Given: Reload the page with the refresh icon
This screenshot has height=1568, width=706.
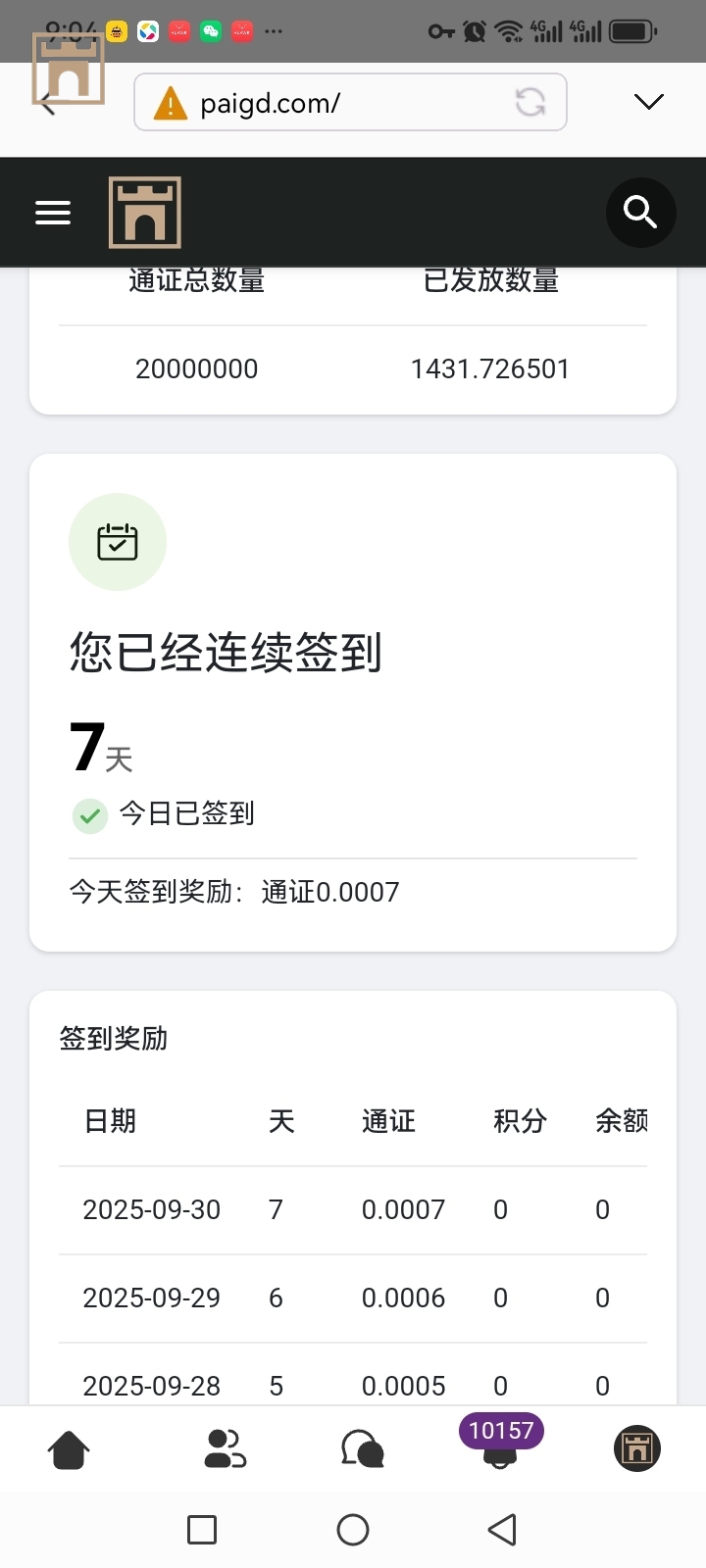Looking at the screenshot, I should [530, 102].
